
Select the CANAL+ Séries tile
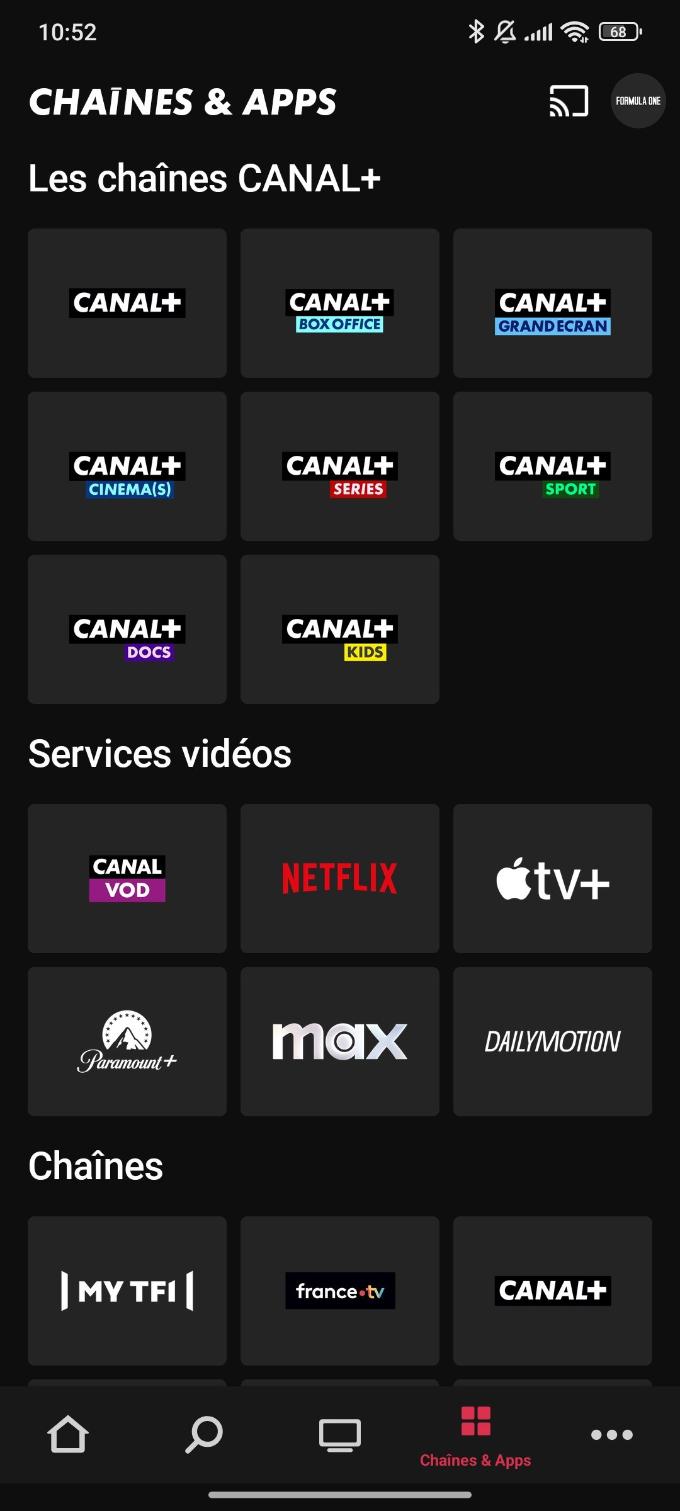(x=340, y=466)
